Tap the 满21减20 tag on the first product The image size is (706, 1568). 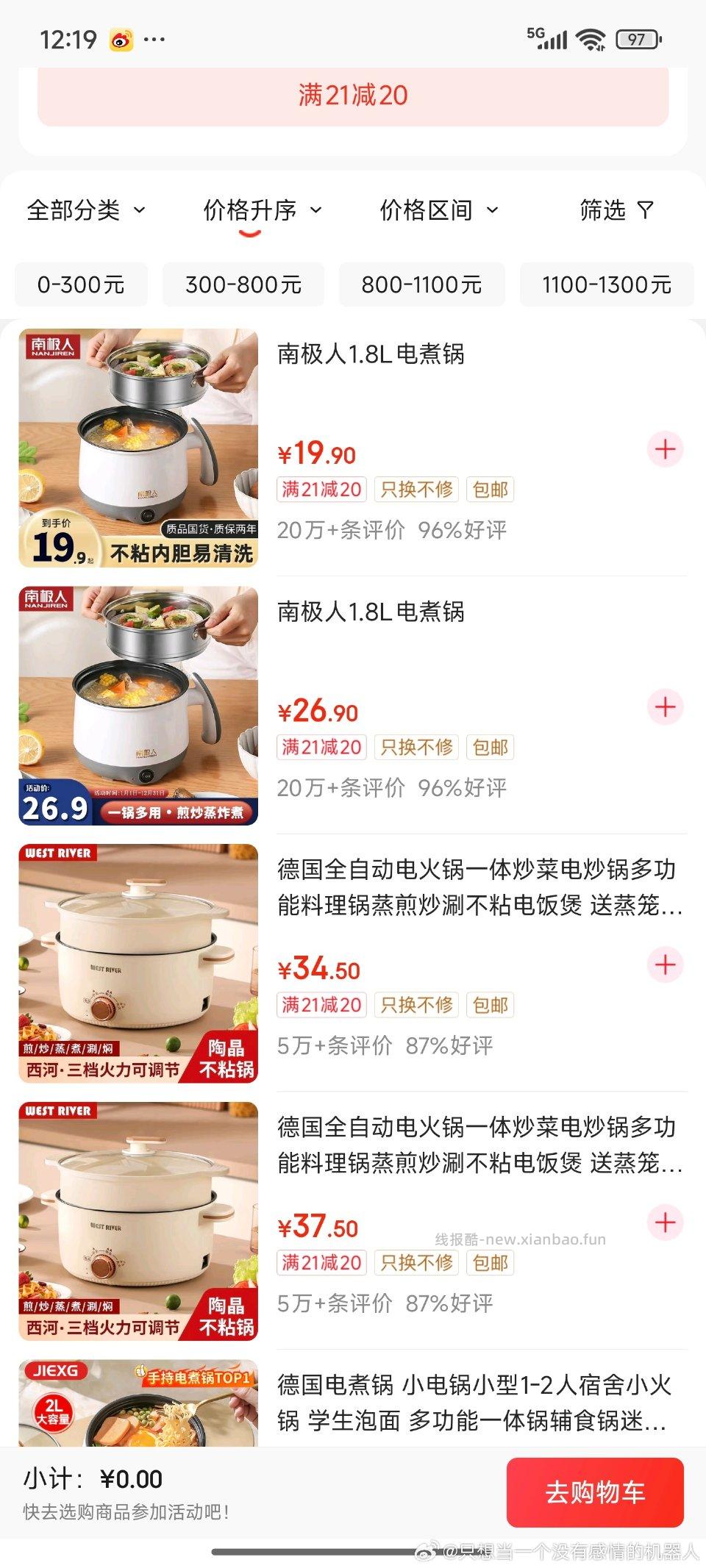tap(321, 490)
